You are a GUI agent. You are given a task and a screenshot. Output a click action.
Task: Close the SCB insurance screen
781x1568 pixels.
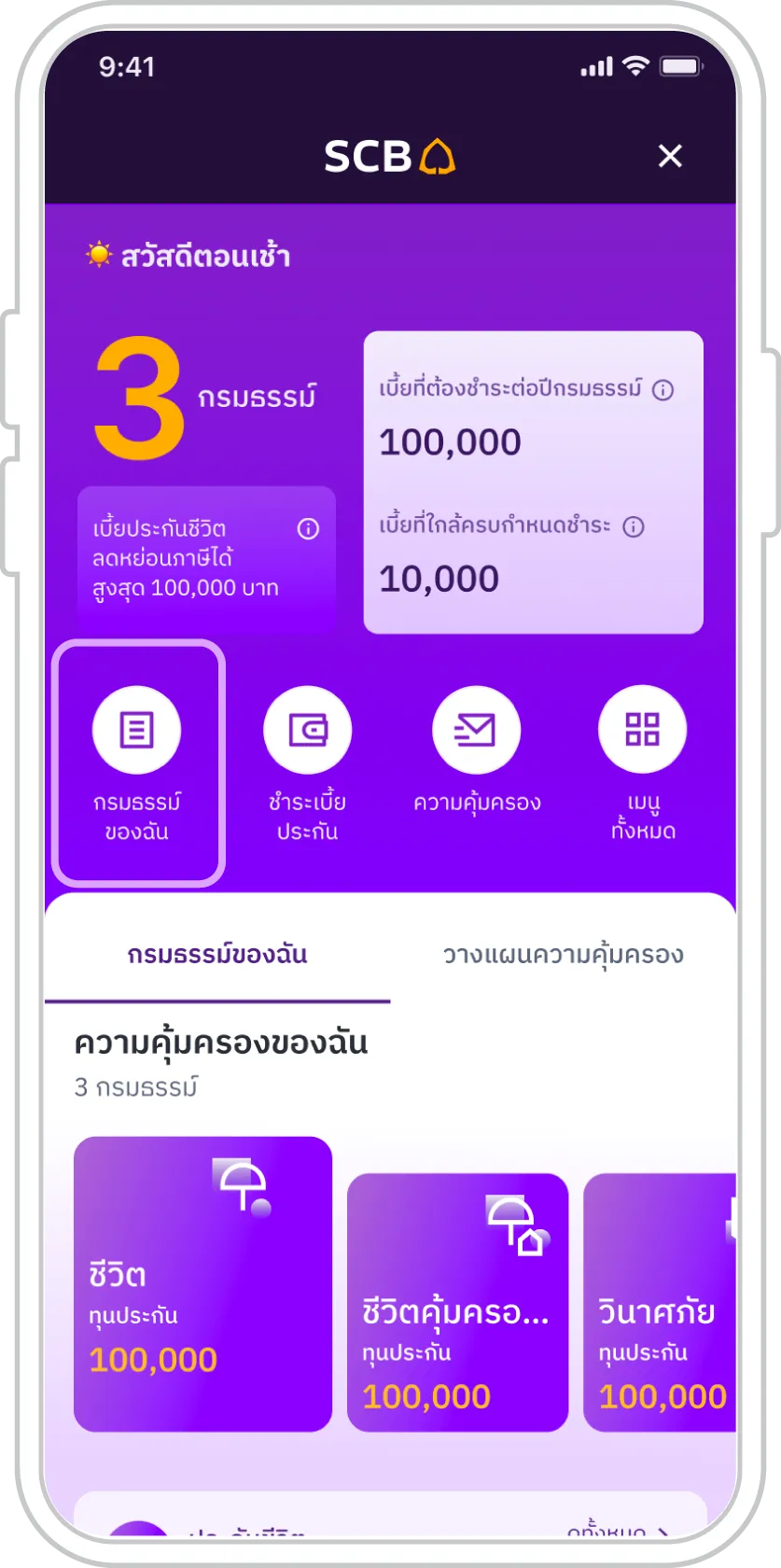pos(670,157)
